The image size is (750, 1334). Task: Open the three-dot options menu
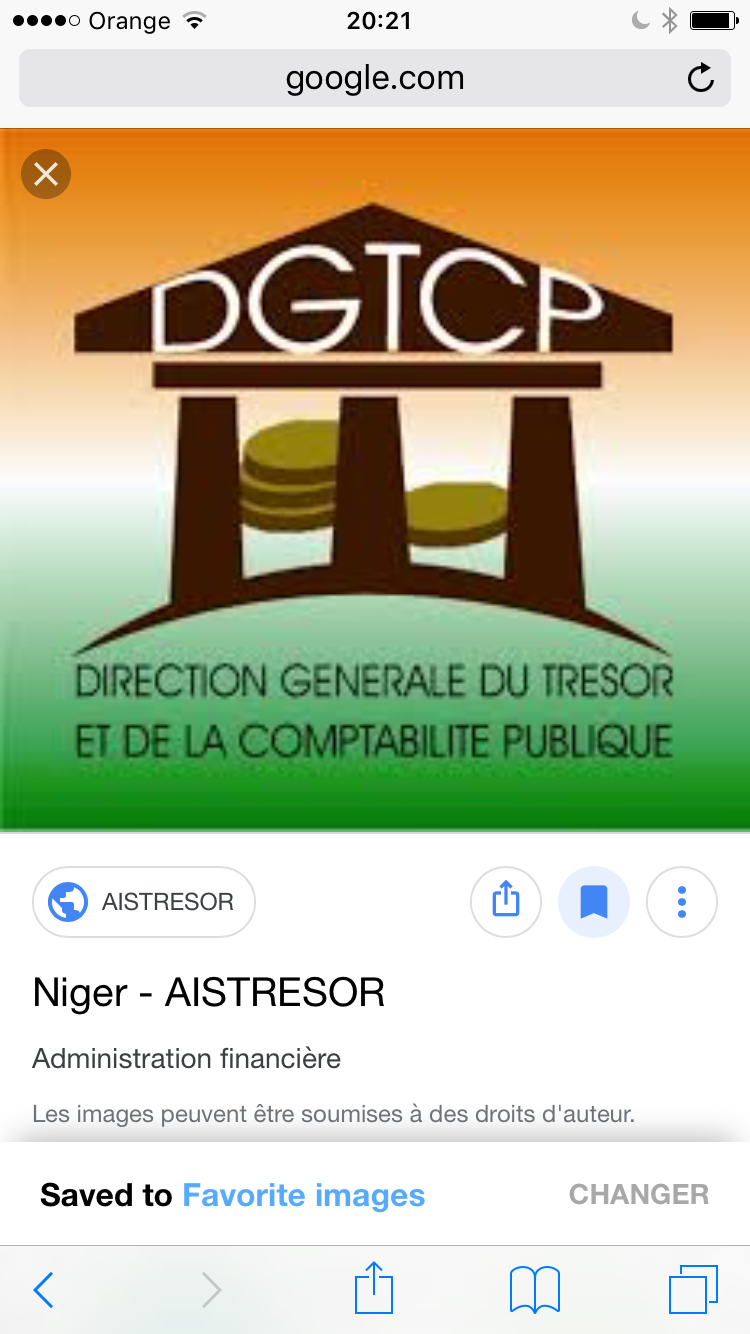[682, 902]
